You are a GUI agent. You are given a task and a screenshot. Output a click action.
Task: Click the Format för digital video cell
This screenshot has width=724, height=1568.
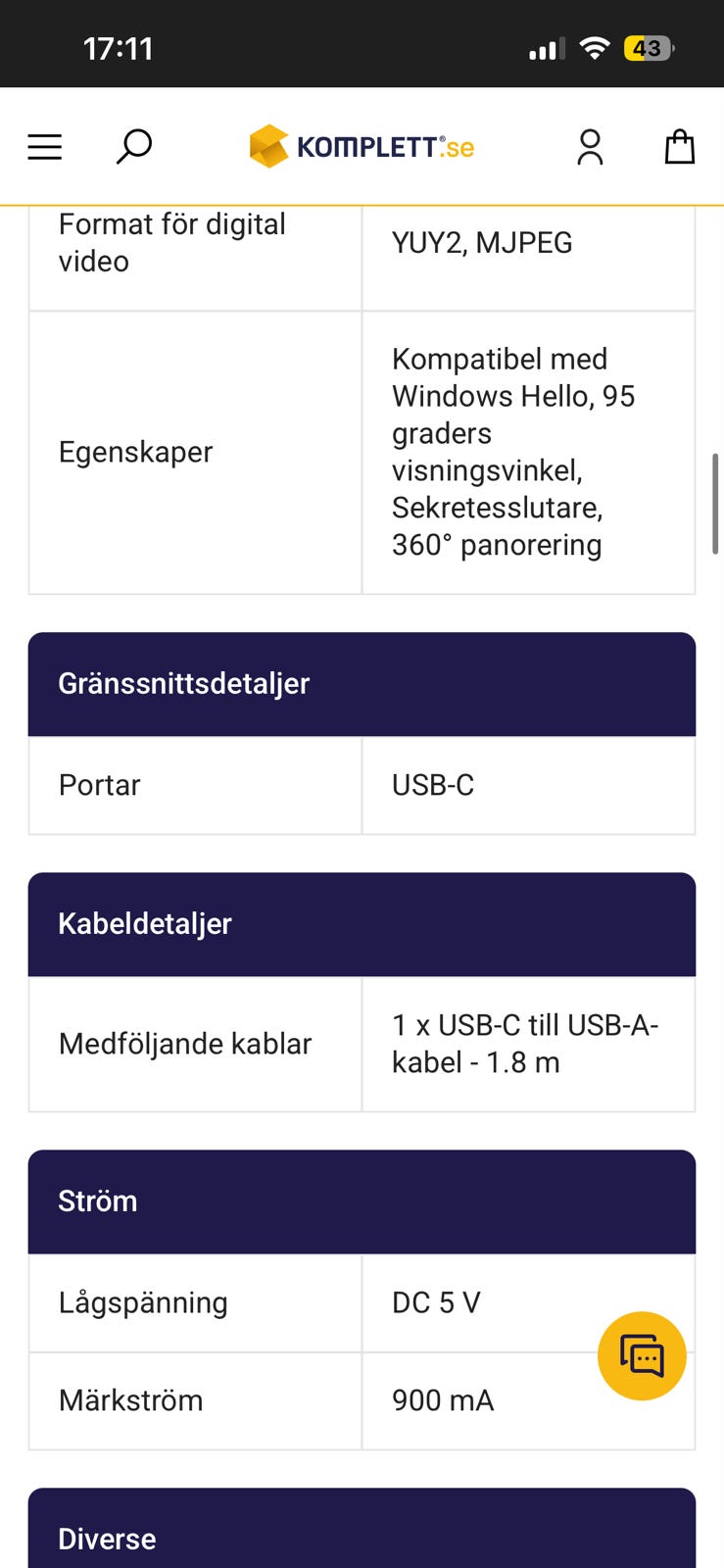pyautogui.click(x=172, y=242)
